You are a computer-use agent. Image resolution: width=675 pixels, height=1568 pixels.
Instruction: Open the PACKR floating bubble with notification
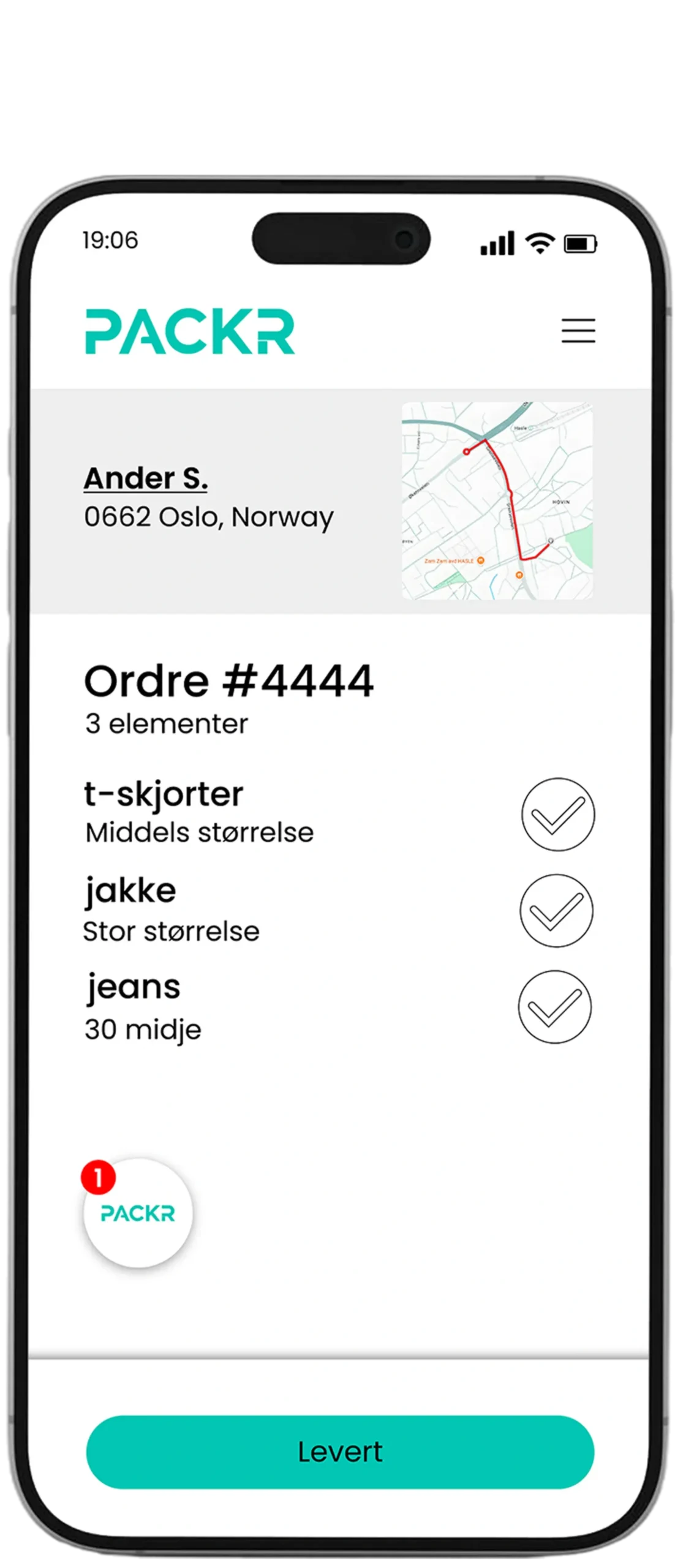(138, 1213)
